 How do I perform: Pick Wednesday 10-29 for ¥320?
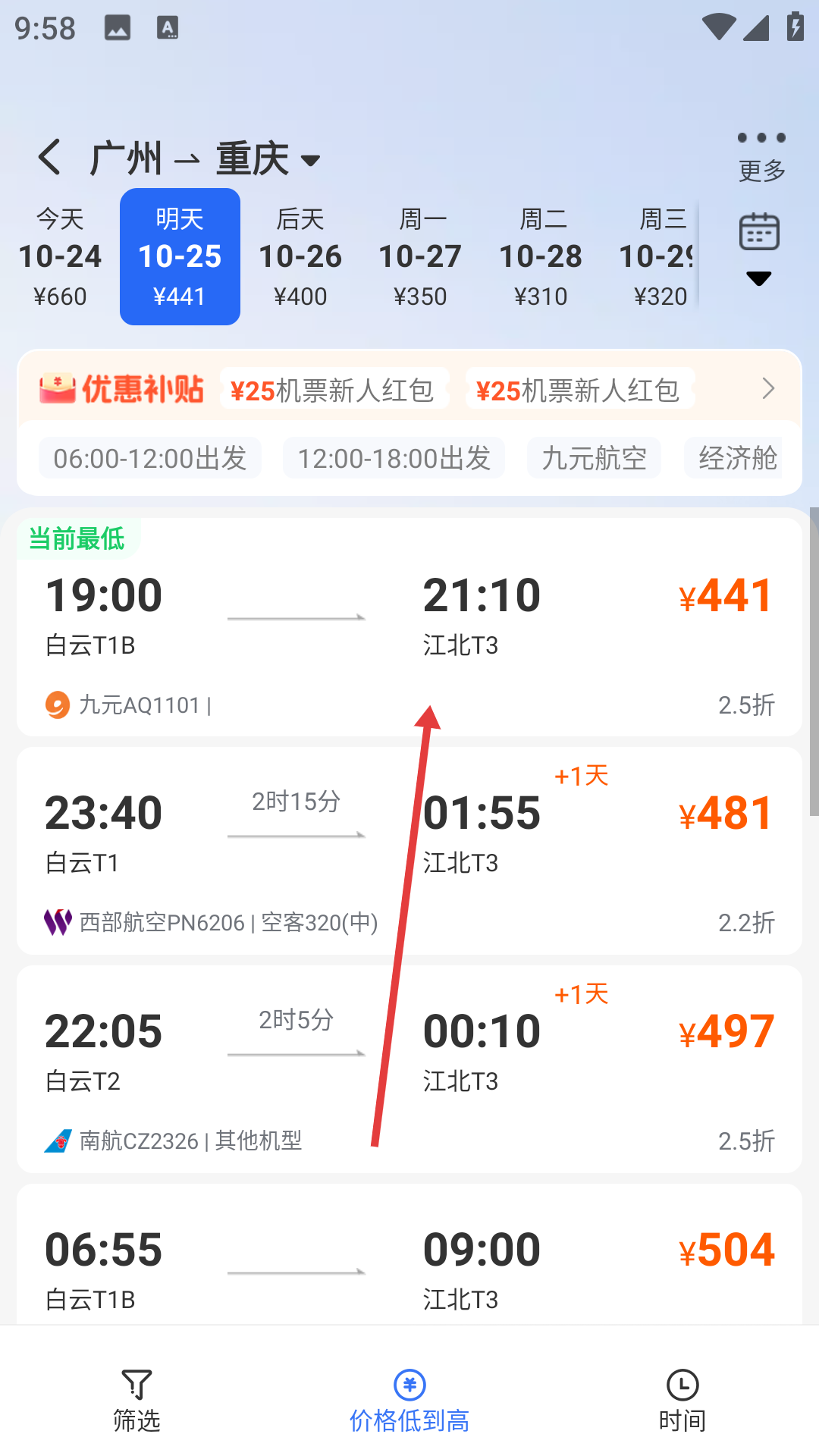[658, 257]
